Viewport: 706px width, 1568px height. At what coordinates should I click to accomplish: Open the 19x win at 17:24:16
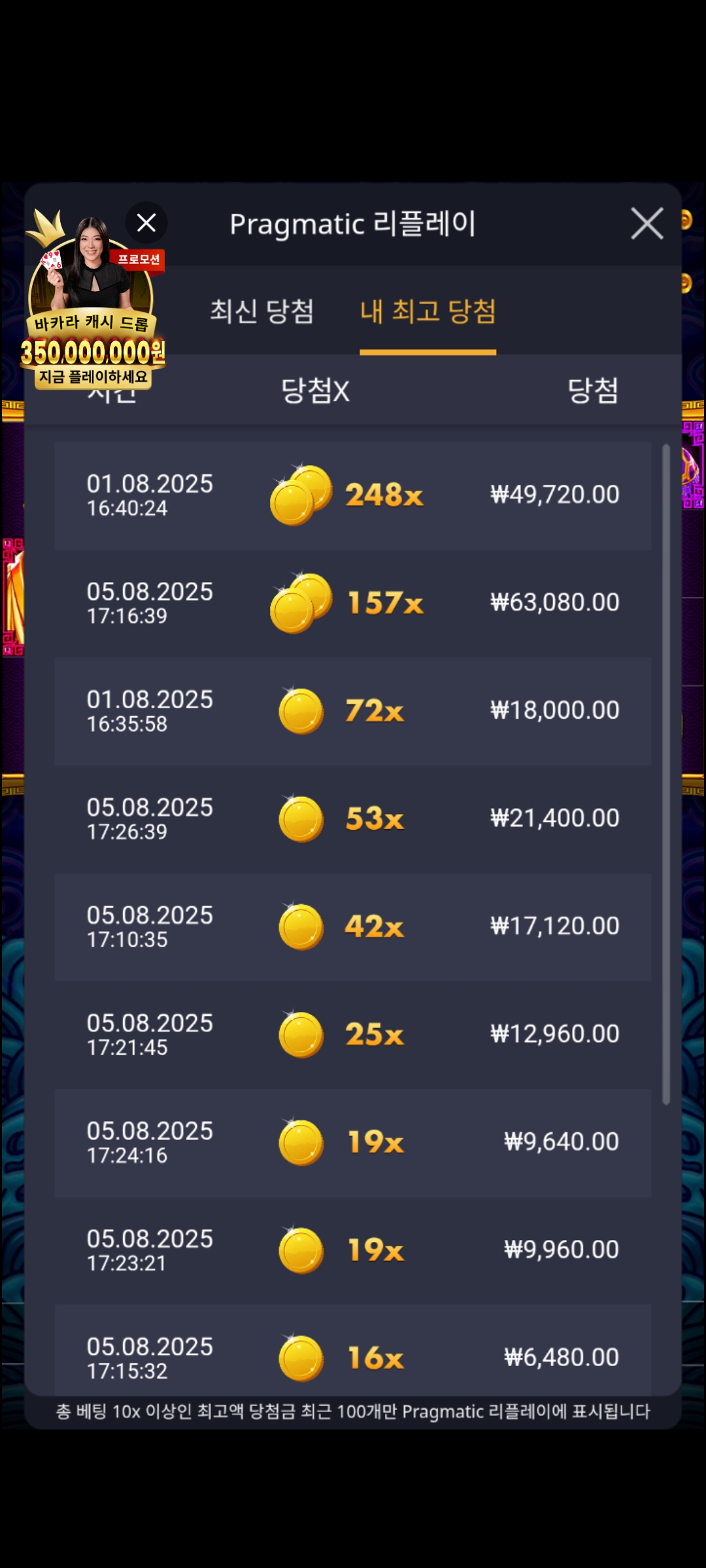(353, 1142)
